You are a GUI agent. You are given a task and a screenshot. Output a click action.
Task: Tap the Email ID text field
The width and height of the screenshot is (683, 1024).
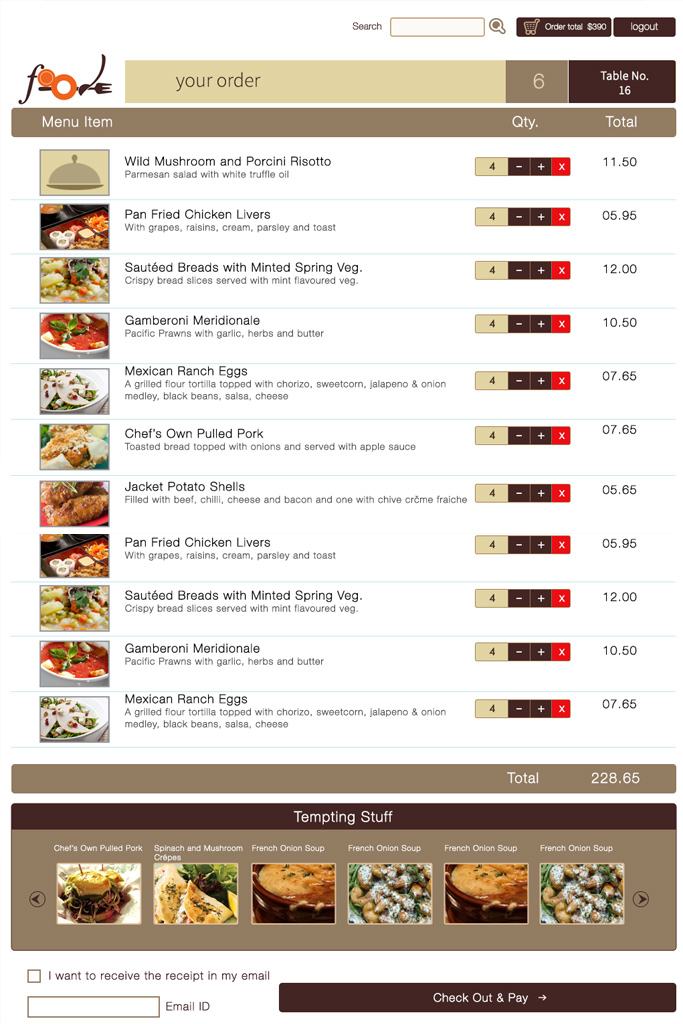93,1006
